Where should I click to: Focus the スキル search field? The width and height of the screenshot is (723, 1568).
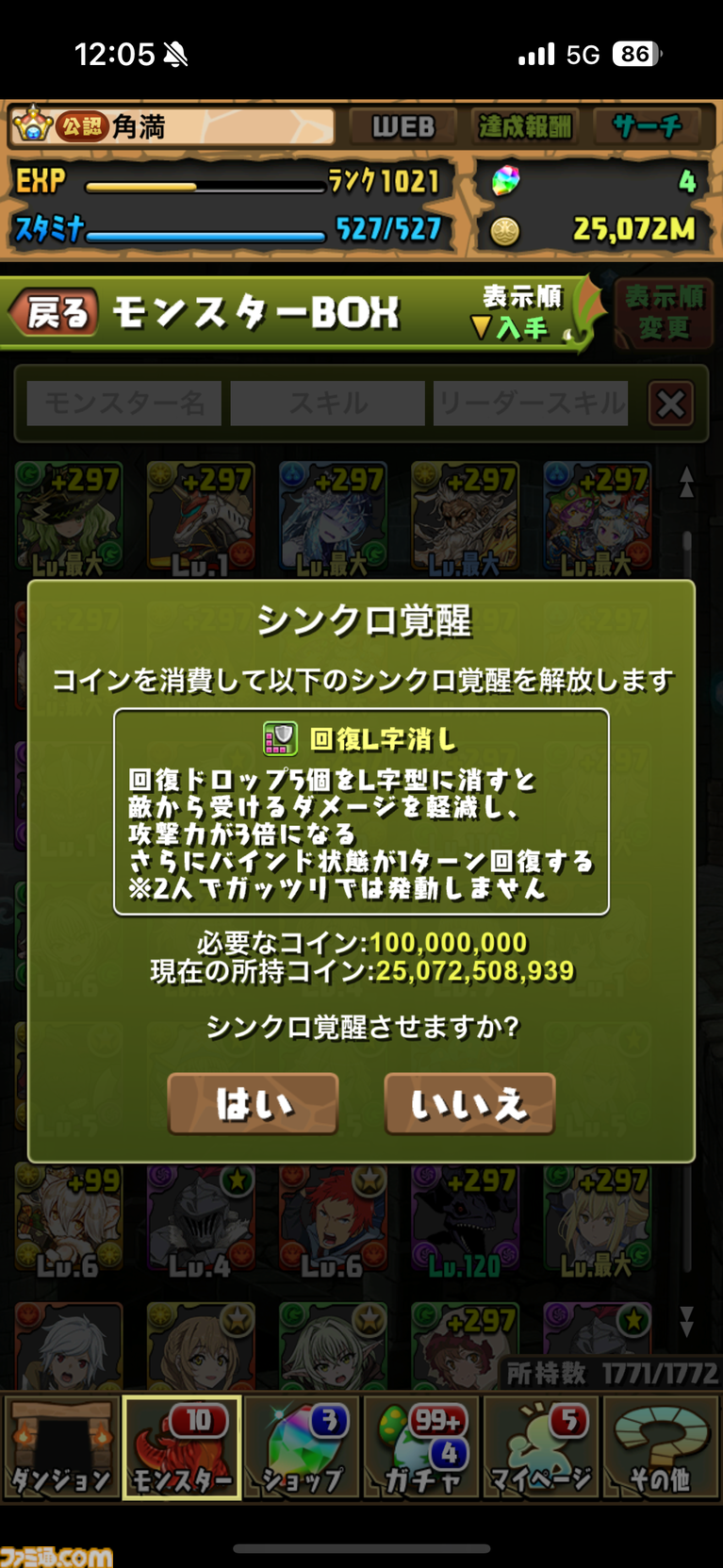coord(327,404)
